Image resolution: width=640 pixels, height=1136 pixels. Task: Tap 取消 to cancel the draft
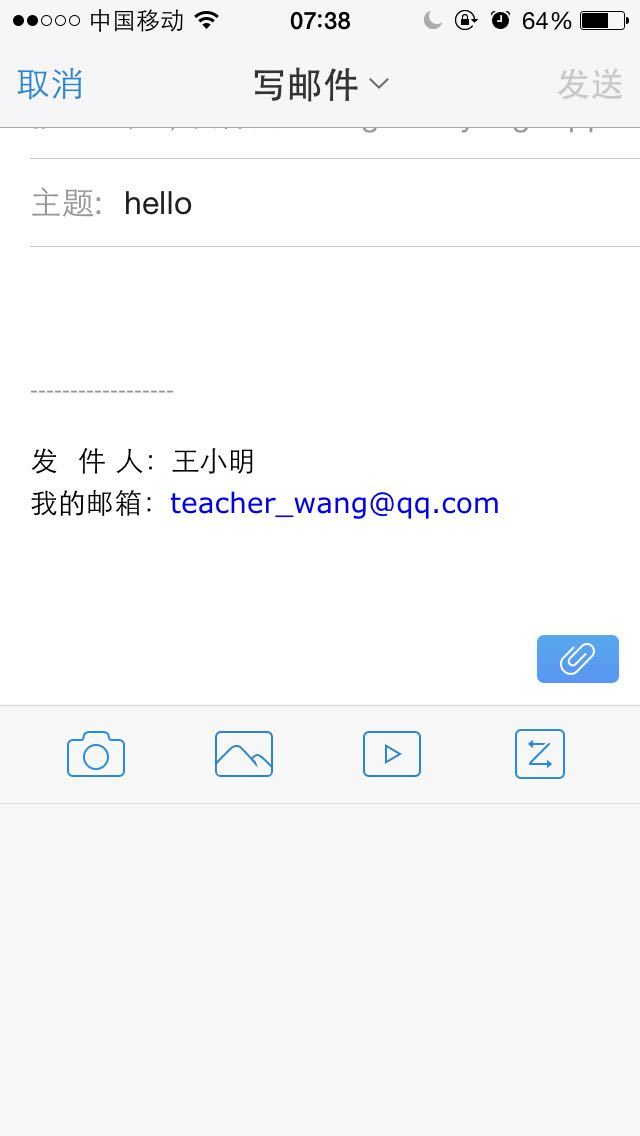[x=50, y=85]
